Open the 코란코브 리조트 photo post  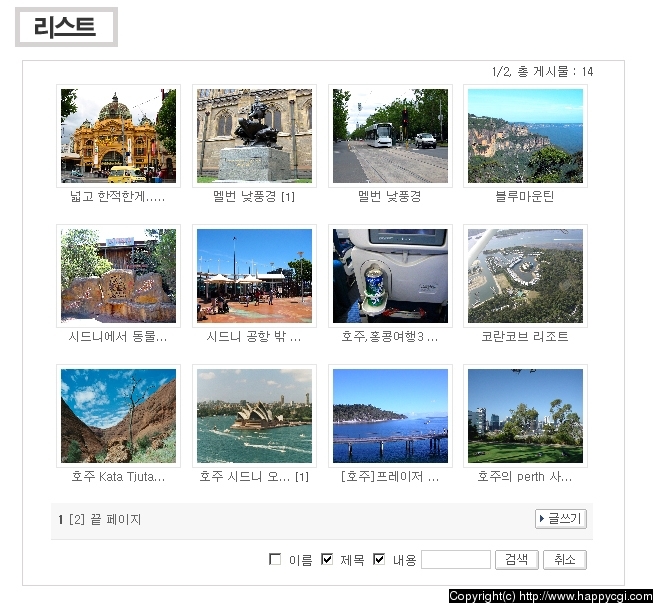click(525, 275)
